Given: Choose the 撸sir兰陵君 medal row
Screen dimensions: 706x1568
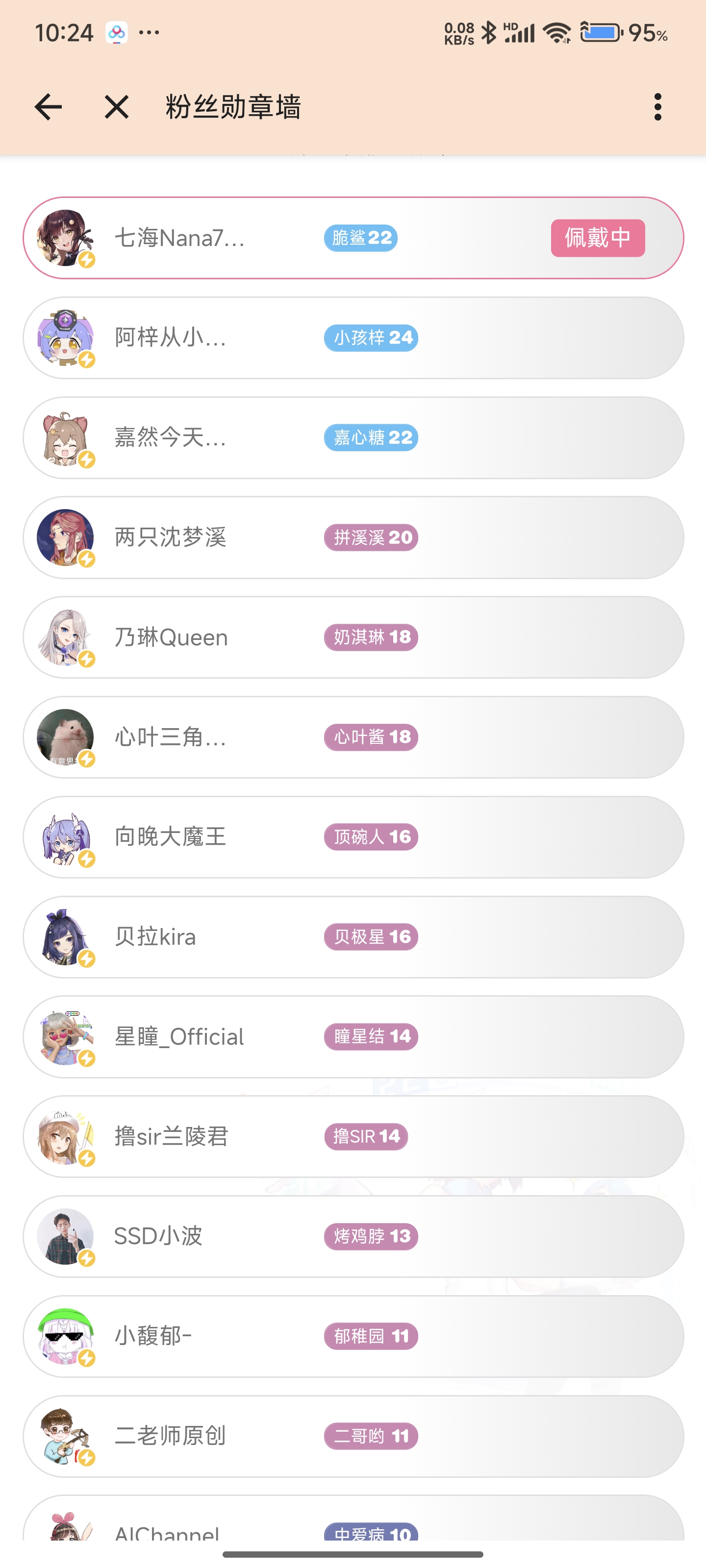Looking at the screenshot, I should pyautogui.click(x=353, y=1136).
